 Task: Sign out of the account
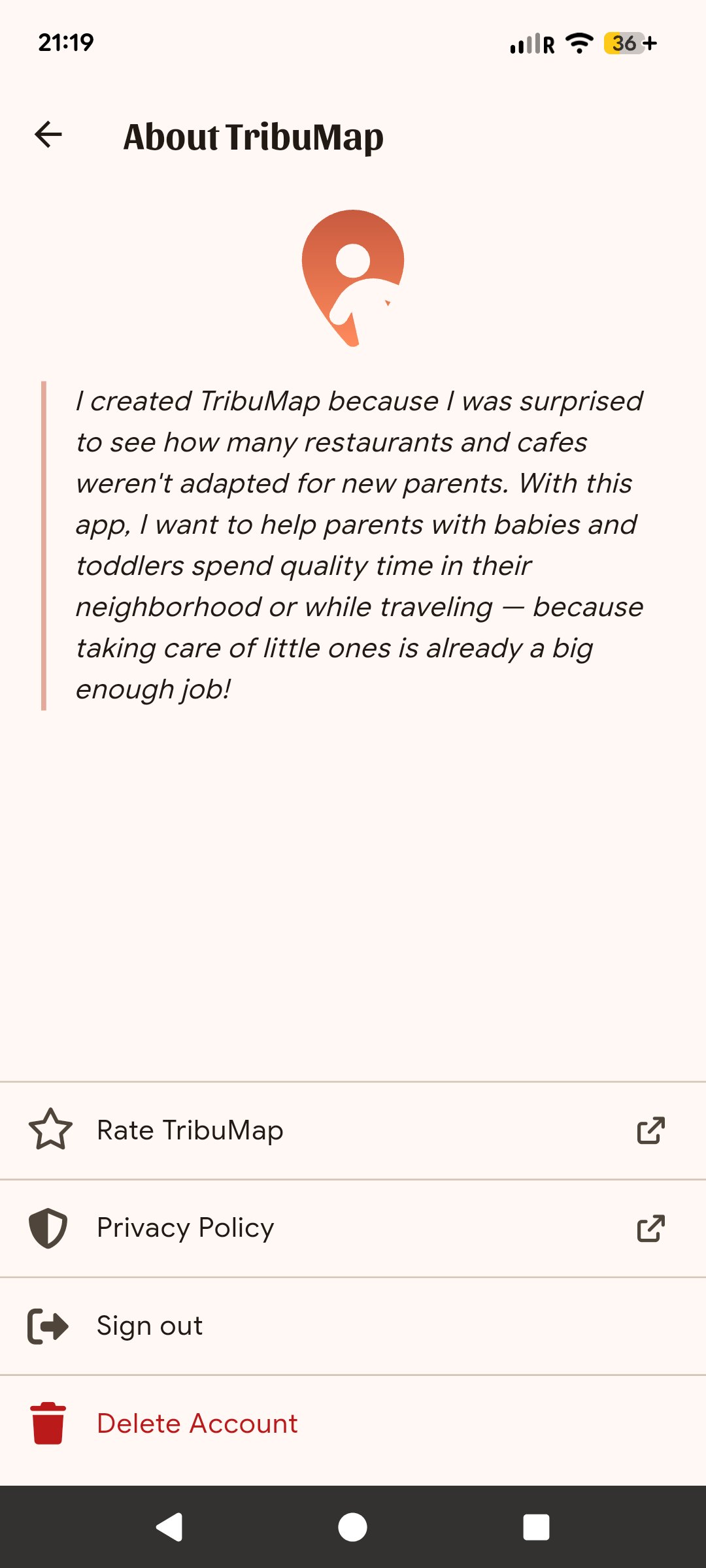pyautogui.click(x=353, y=1326)
